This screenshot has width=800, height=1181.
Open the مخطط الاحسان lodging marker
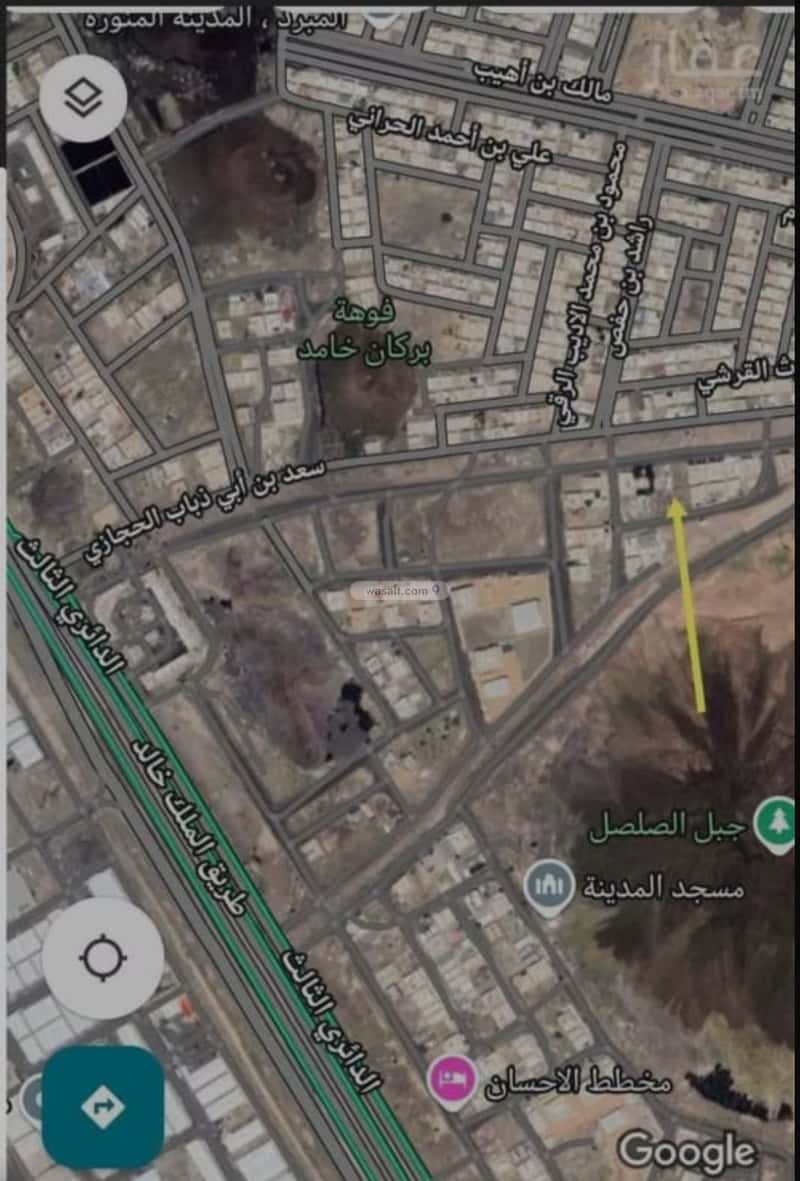(451, 1081)
